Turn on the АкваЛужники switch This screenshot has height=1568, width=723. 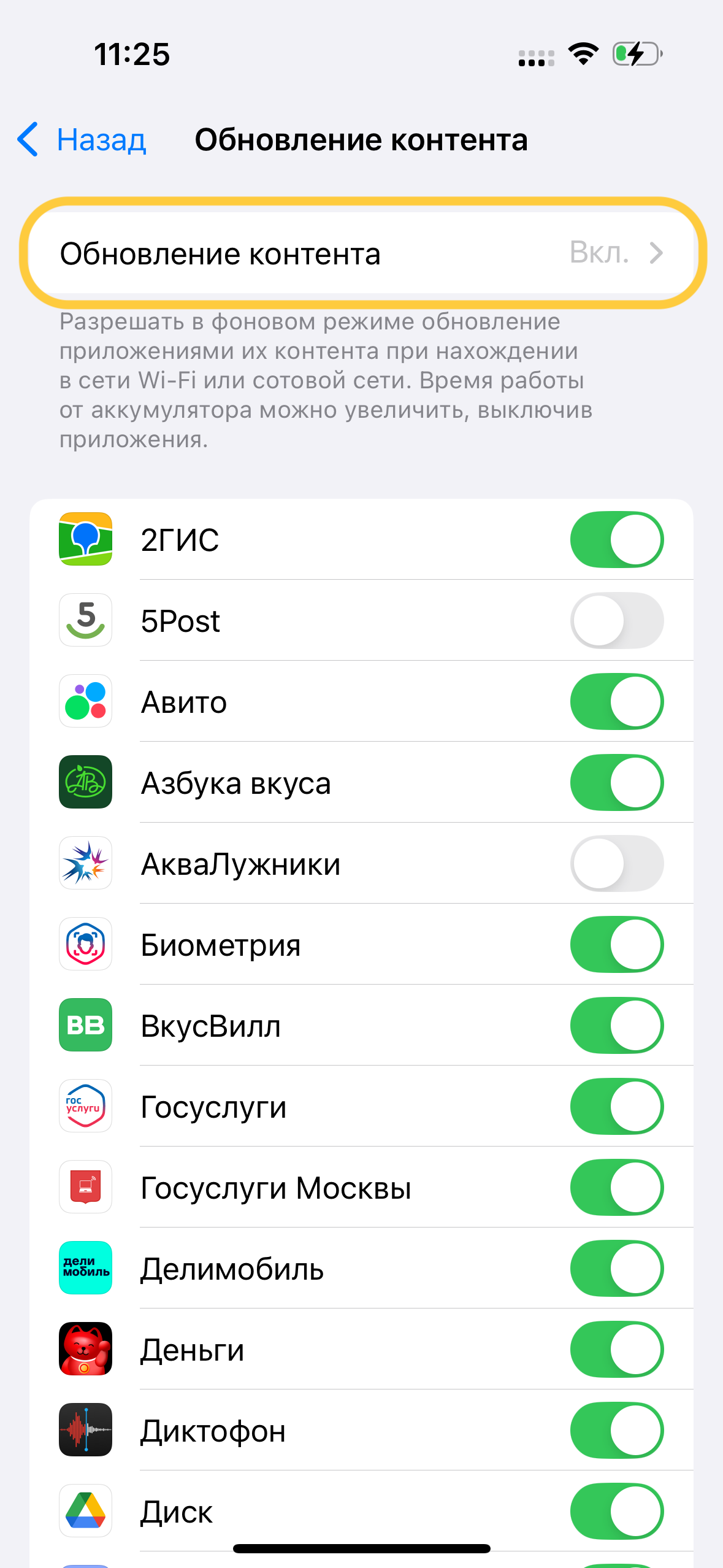pos(617,863)
